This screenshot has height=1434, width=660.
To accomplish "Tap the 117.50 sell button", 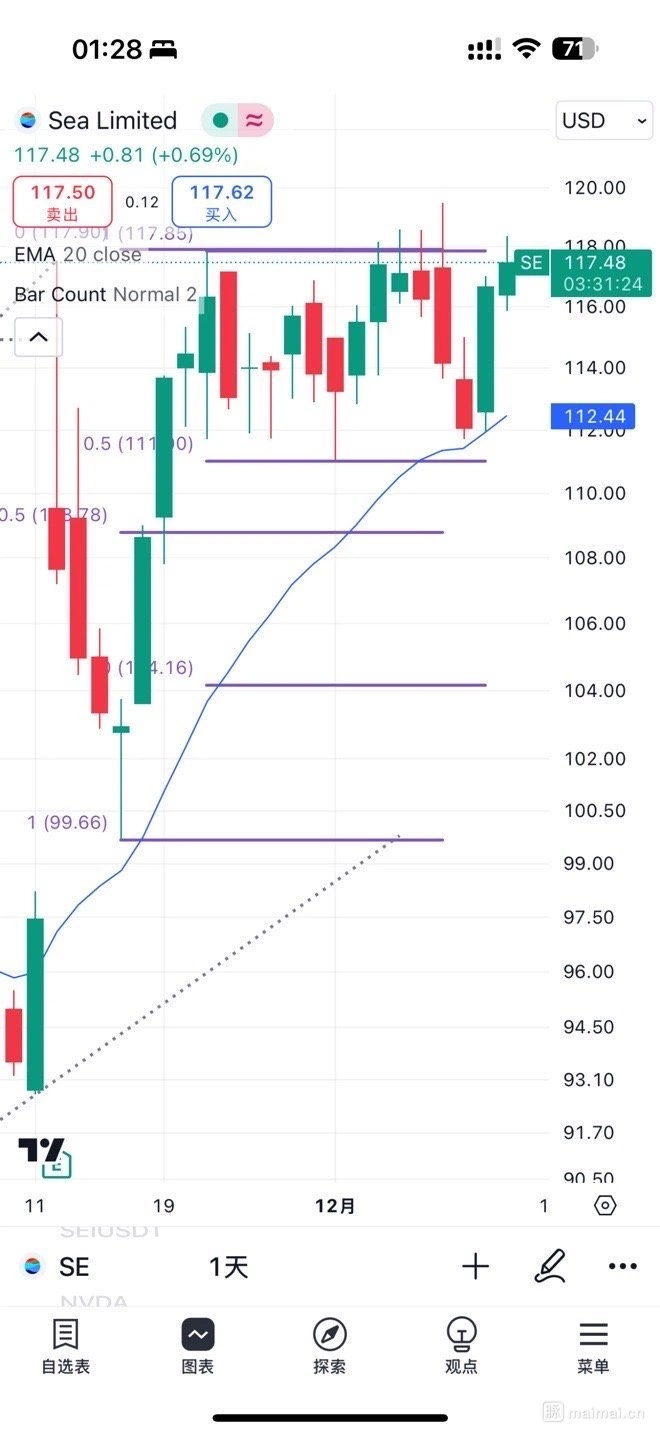I will point(62,201).
